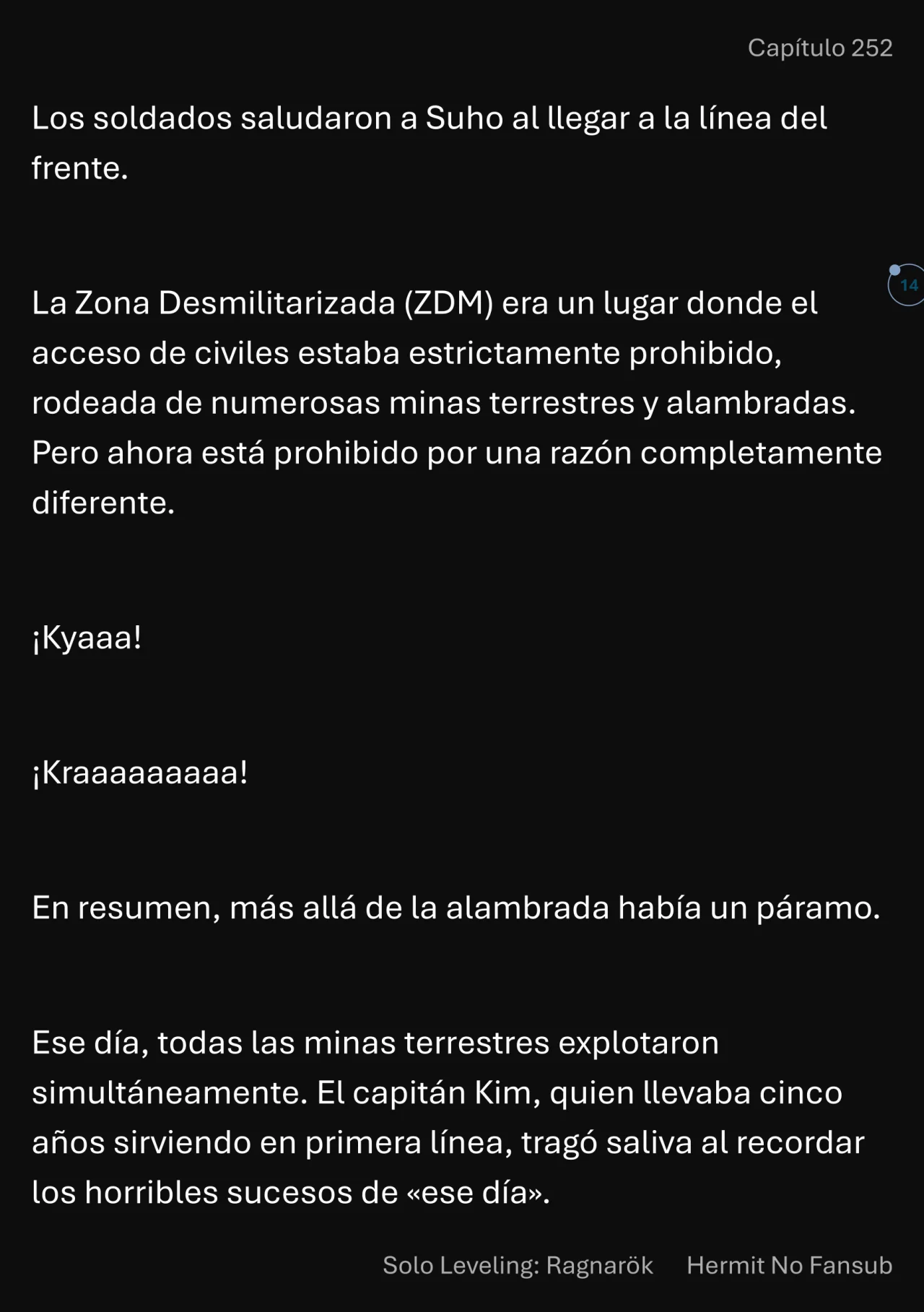Viewport: 924px width, 1312px height.
Task: Tap the "¡Kraaaaaaaaa!" sound effect line
Action: pyautogui.click(x=139, y=775)
